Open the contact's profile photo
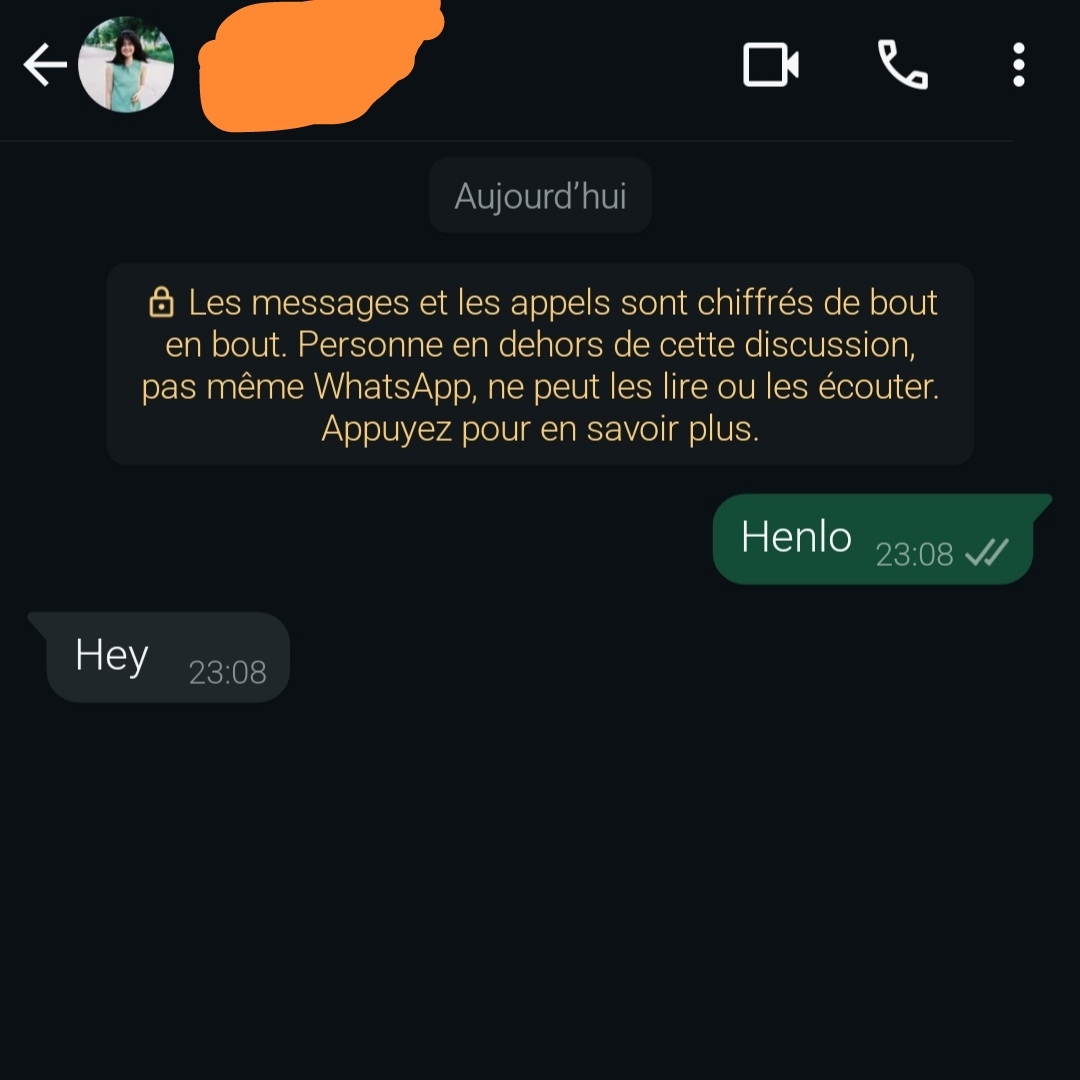Viewport: 1080px width, 1080px height. coord(126,66)
